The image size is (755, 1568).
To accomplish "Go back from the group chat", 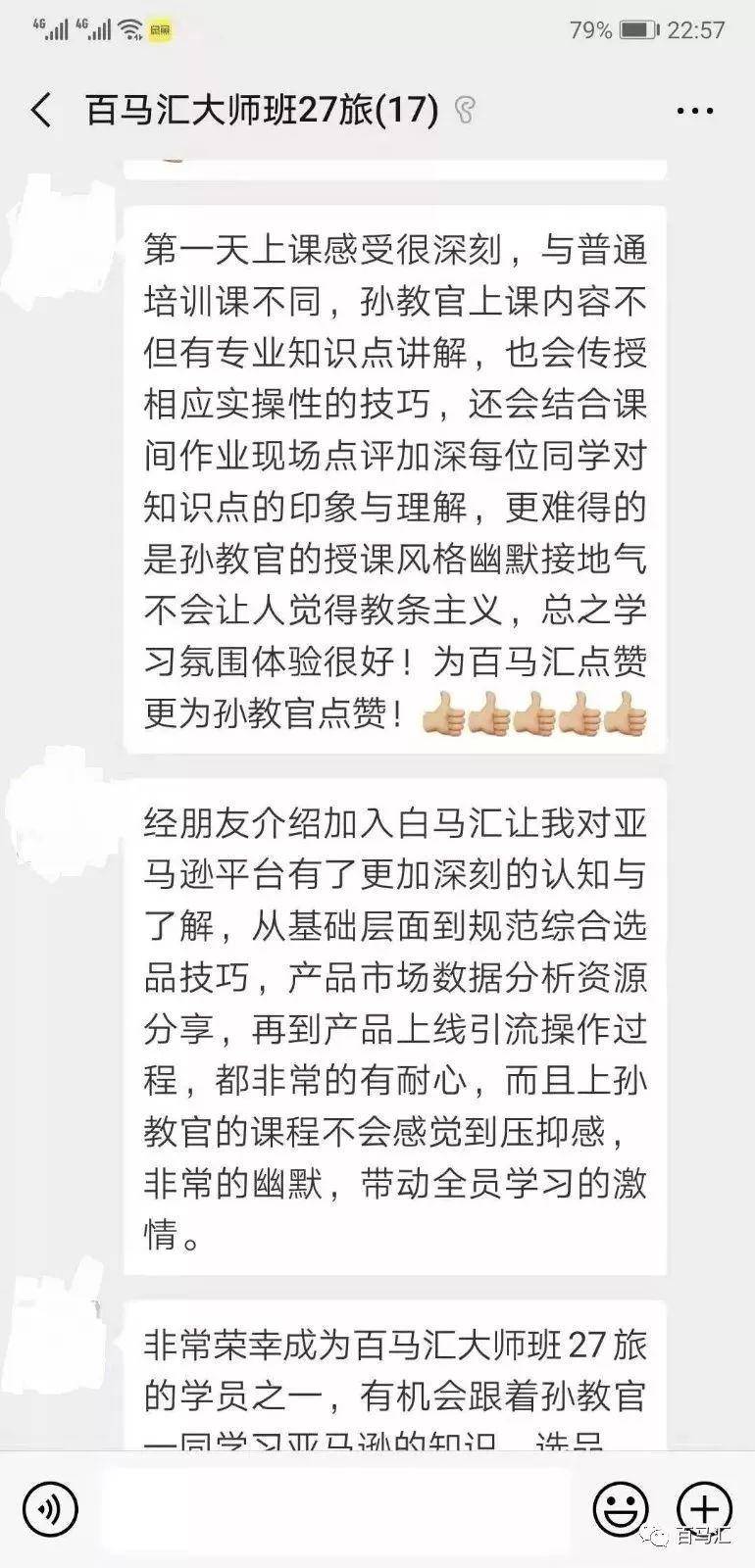I will [x=41, y=111].
